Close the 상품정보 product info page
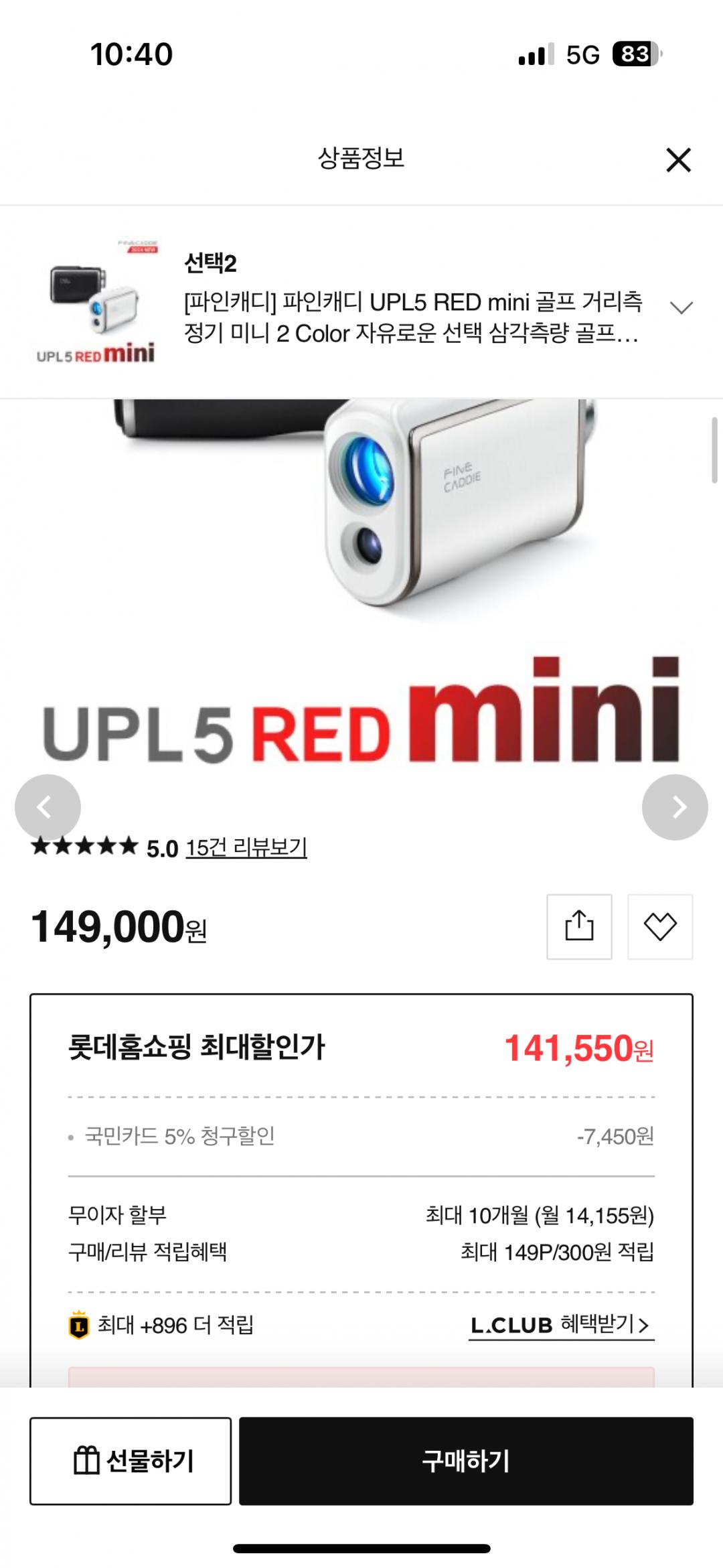Viewport: 723px width, 1568px height. pyautogui.click(x=678, y=160)
